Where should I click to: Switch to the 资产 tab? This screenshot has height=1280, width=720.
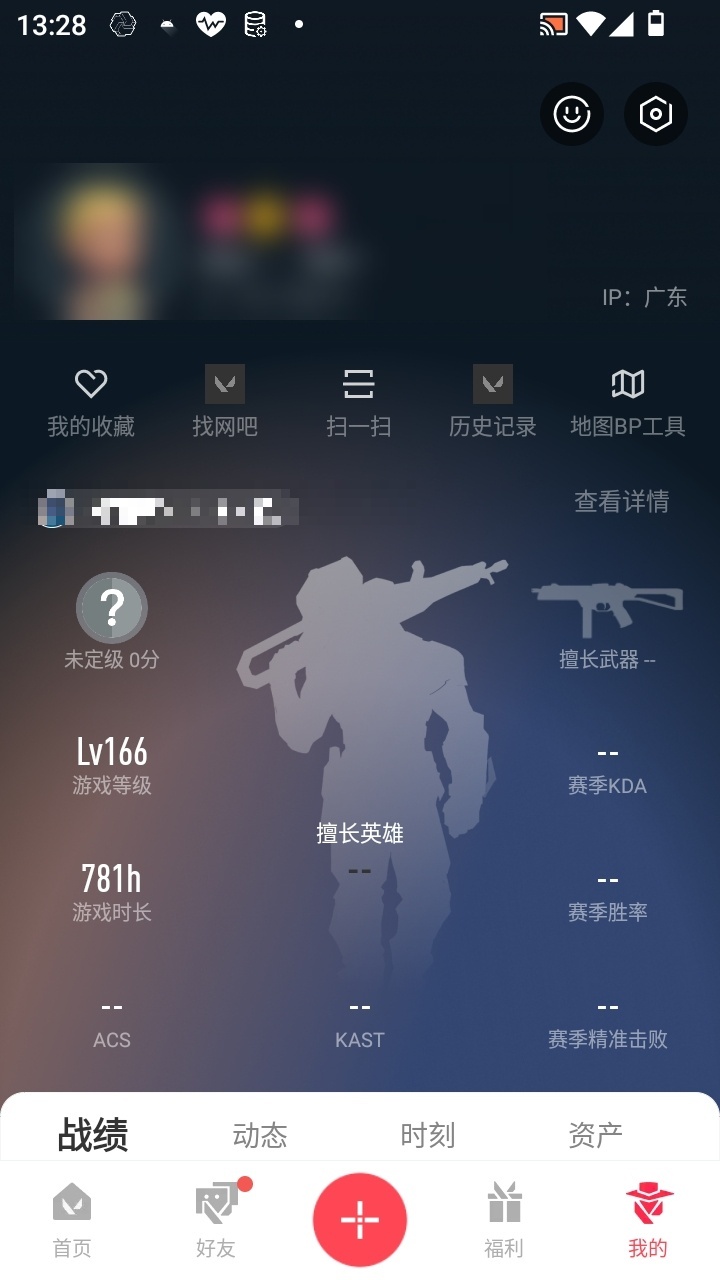596,1135
